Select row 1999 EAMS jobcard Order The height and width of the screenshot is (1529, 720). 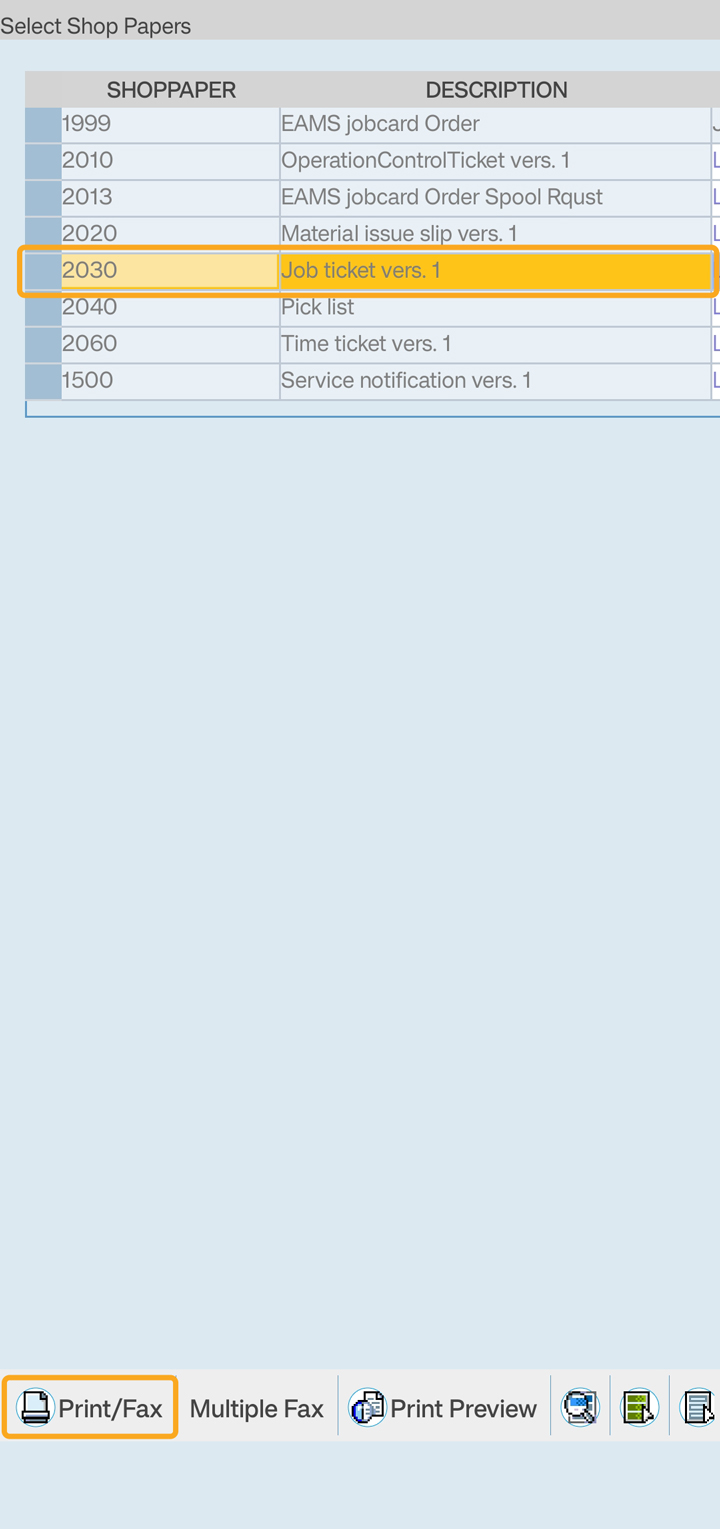point(372,124)
